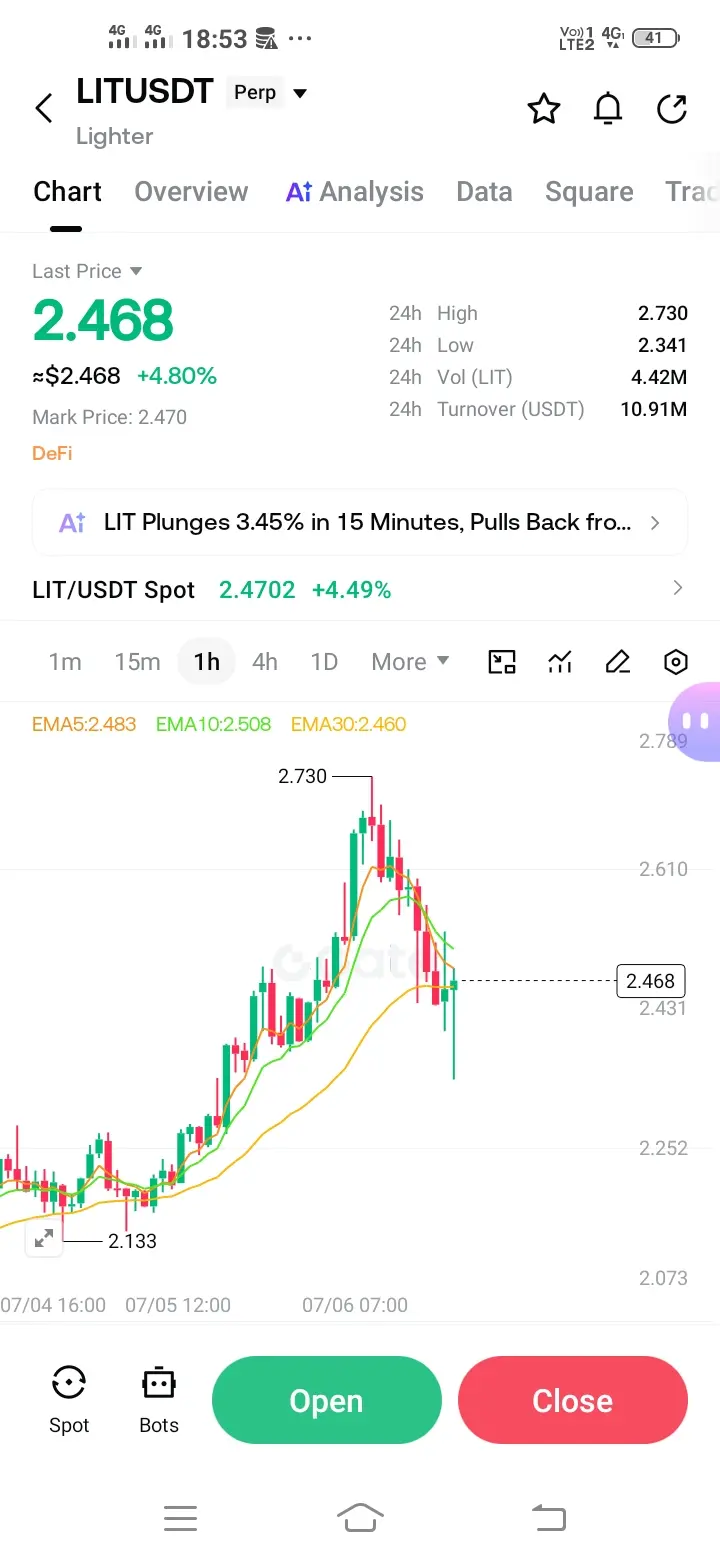Viewport: 720px width, 1560px height.
Task: Switch to the Overview tab
Action: 191,192
